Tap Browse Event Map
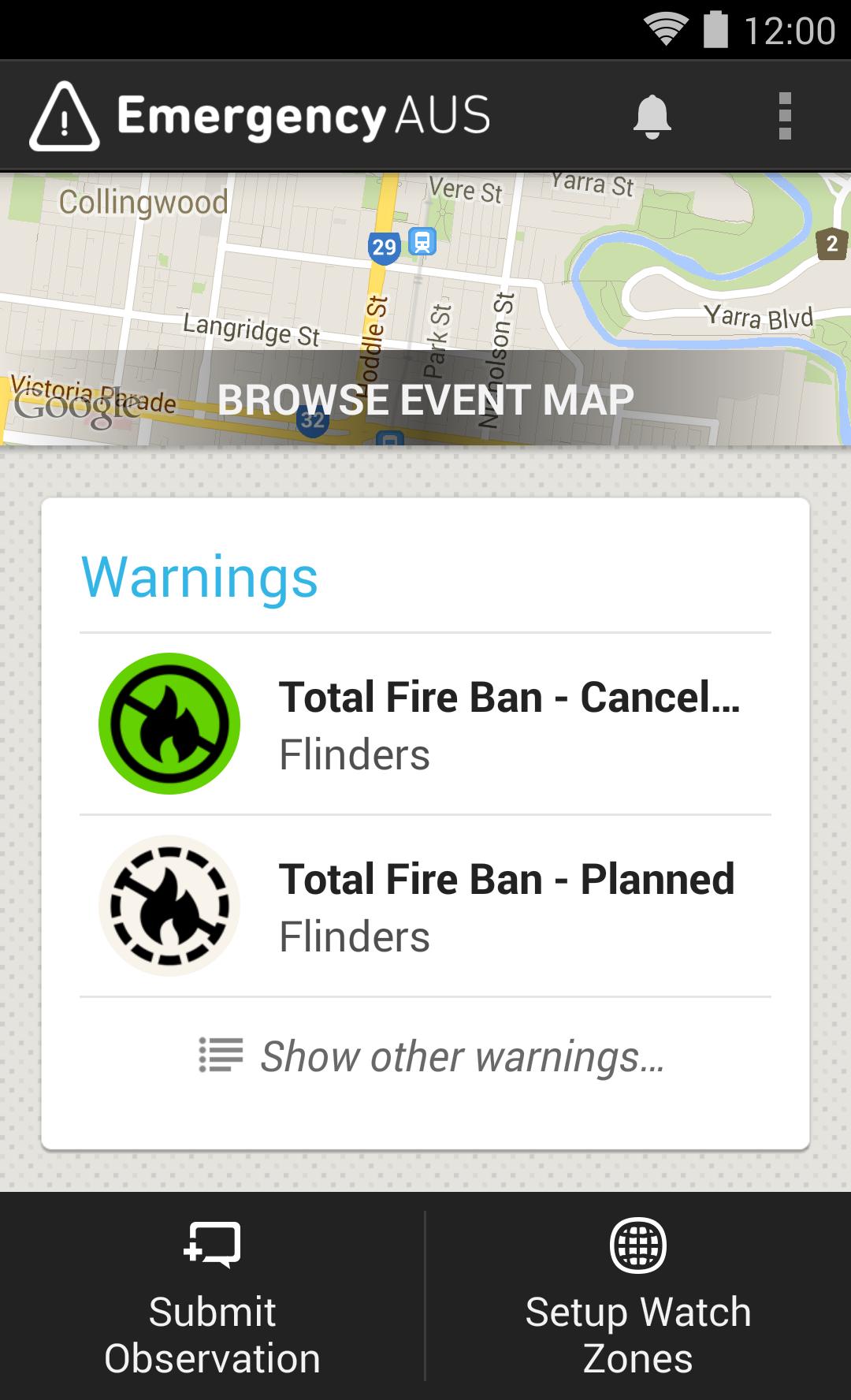The height and width of the screenshot is (1400, 851). [x=425, y=400]
